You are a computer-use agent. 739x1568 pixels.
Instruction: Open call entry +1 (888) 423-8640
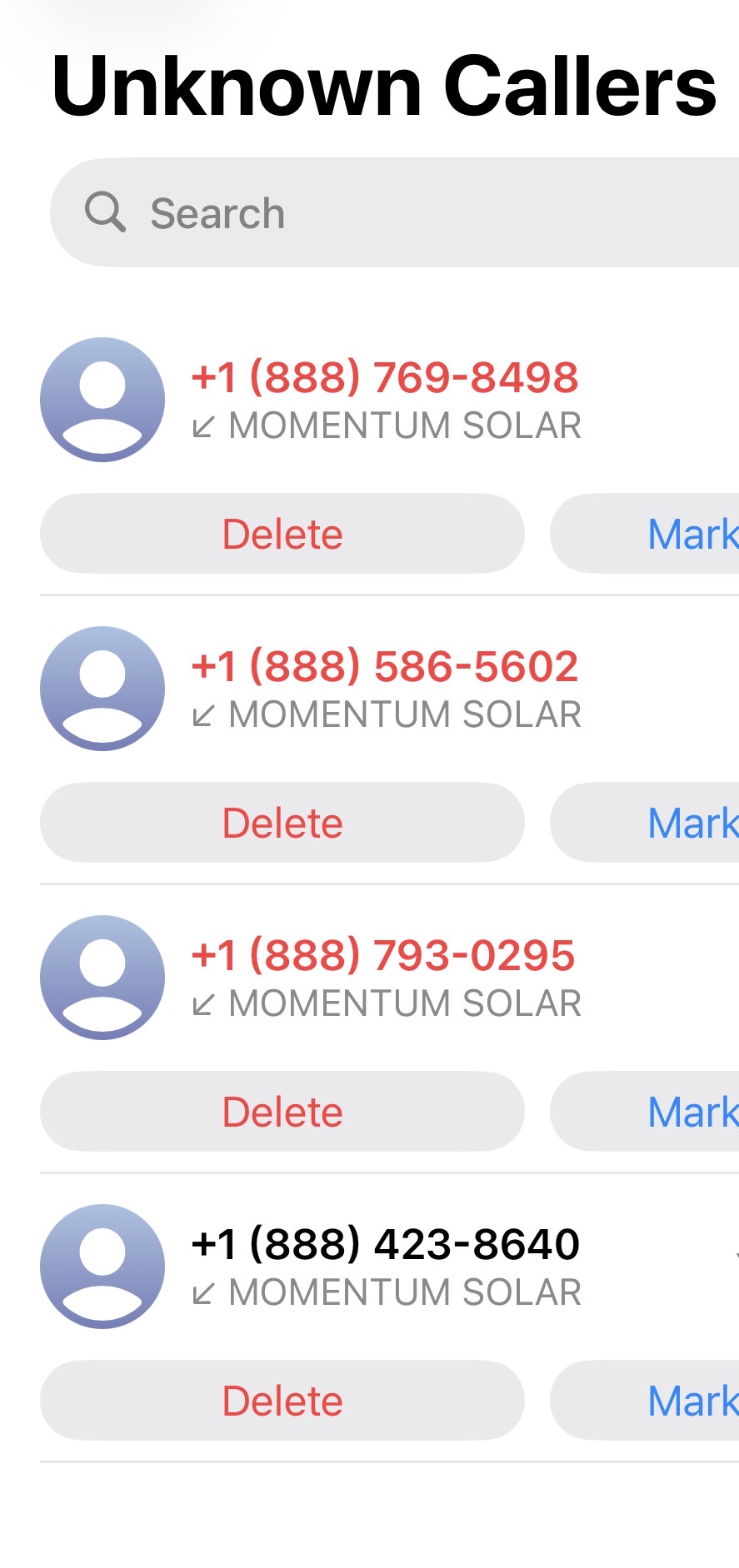(385, 1266)
